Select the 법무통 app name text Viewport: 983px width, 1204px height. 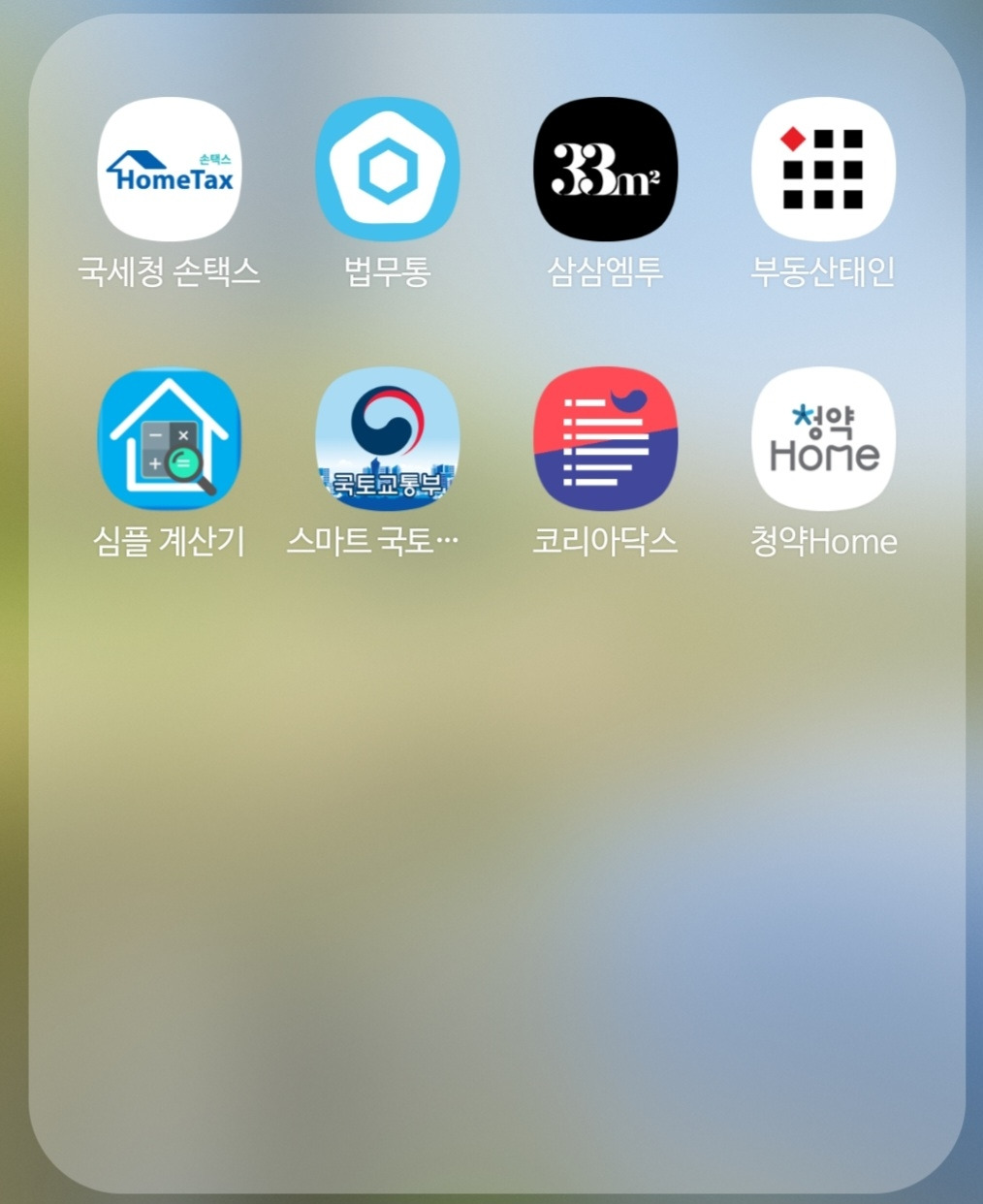(x=387, y=272)
